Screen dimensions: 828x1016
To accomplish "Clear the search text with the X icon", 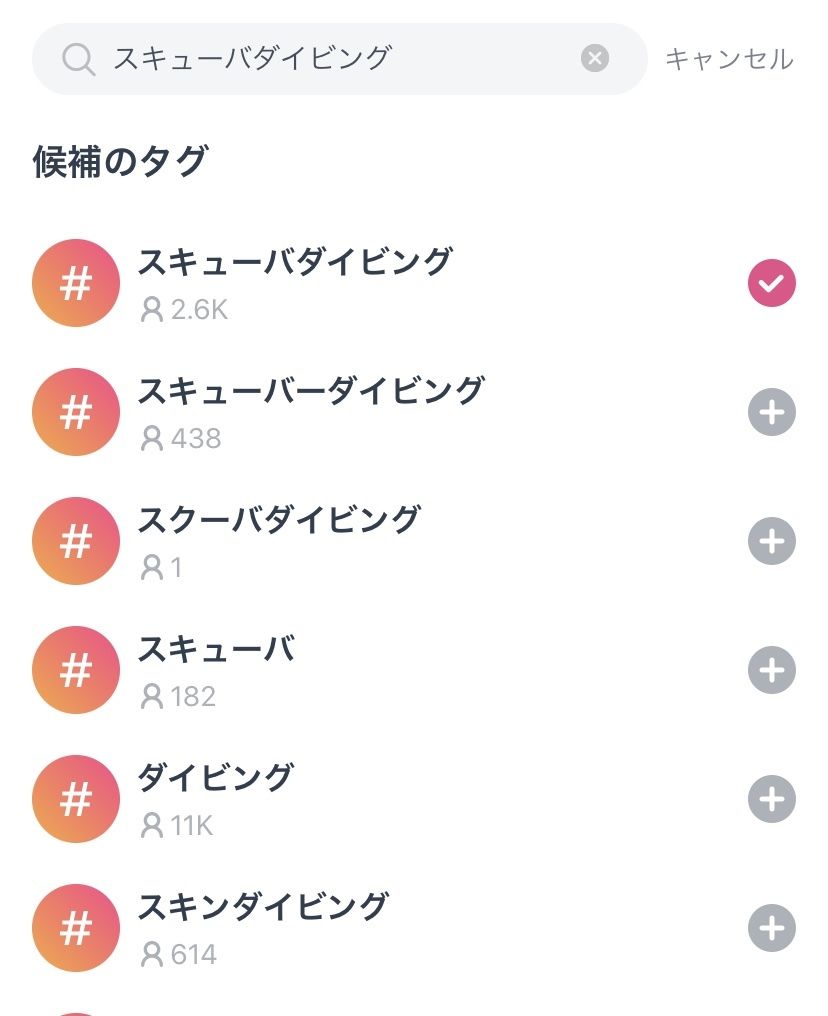I will [595, 59].
